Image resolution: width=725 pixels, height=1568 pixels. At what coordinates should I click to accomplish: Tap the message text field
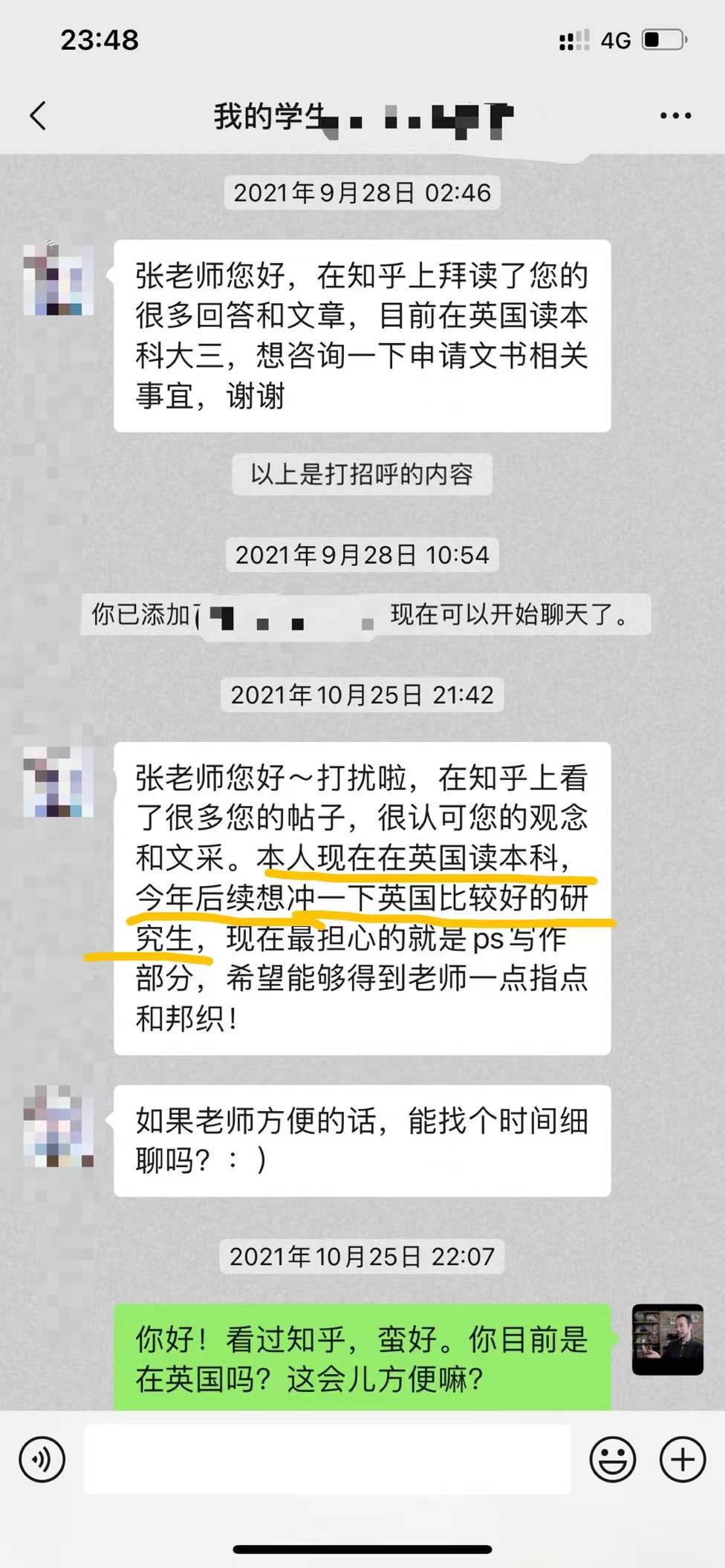(327, 1459)
